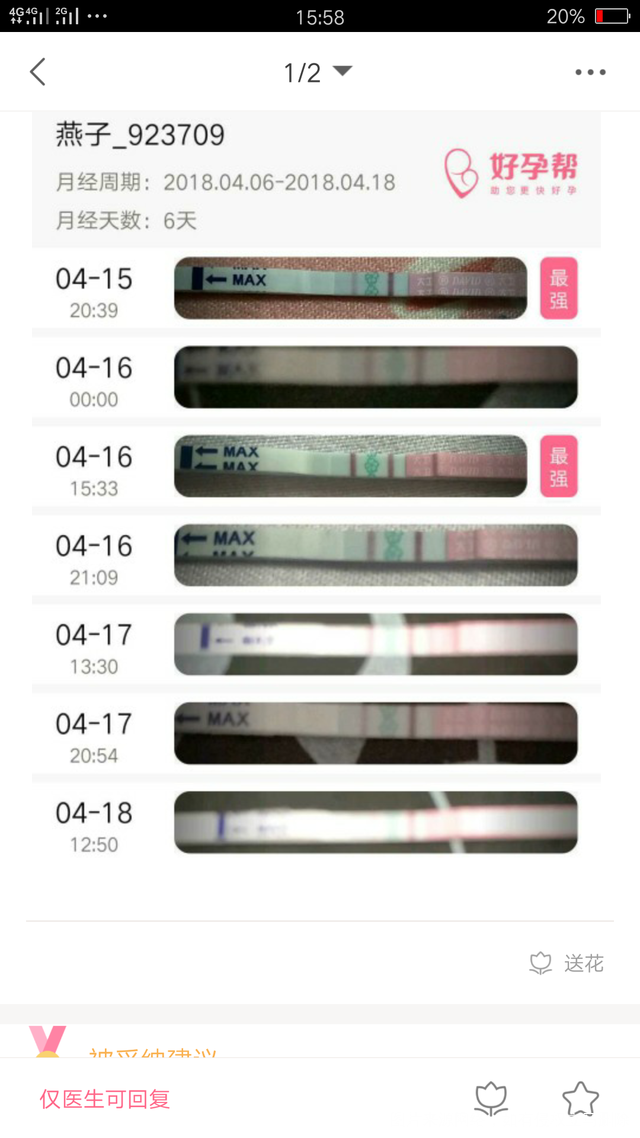
Task: Tap the 仅医生可回复 reply field
Action: click(x=105, y=1099)
